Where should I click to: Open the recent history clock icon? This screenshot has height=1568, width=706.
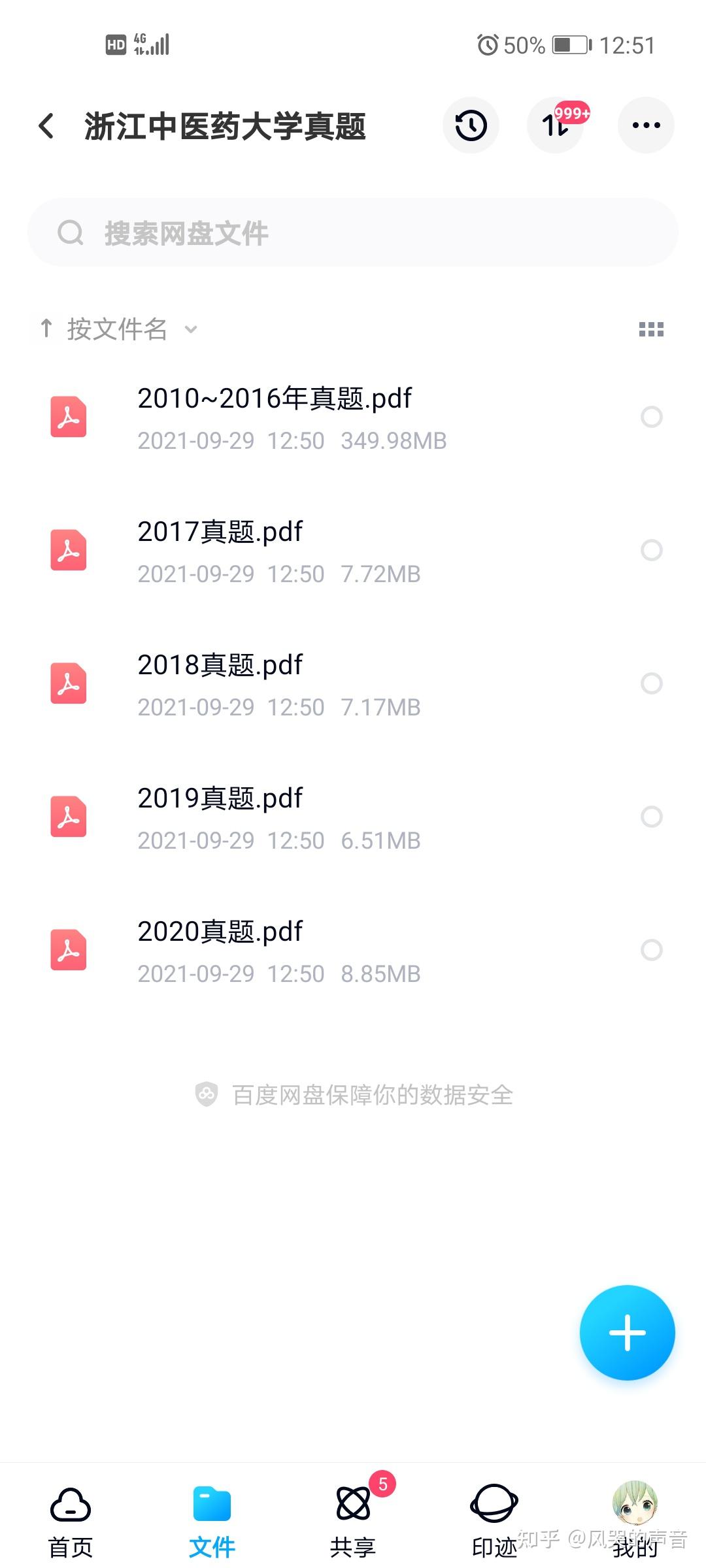(471, 125)
